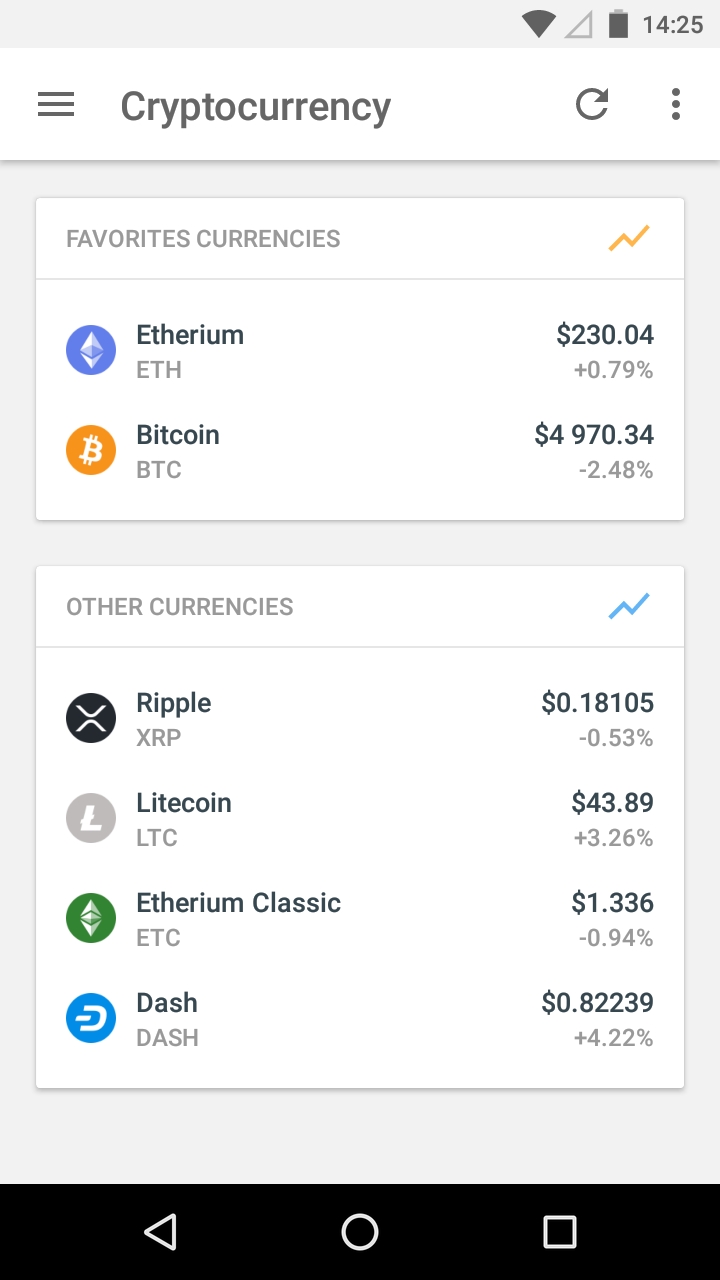Go to the system home screen
720x1280 pixels.
pos(360,1232)
